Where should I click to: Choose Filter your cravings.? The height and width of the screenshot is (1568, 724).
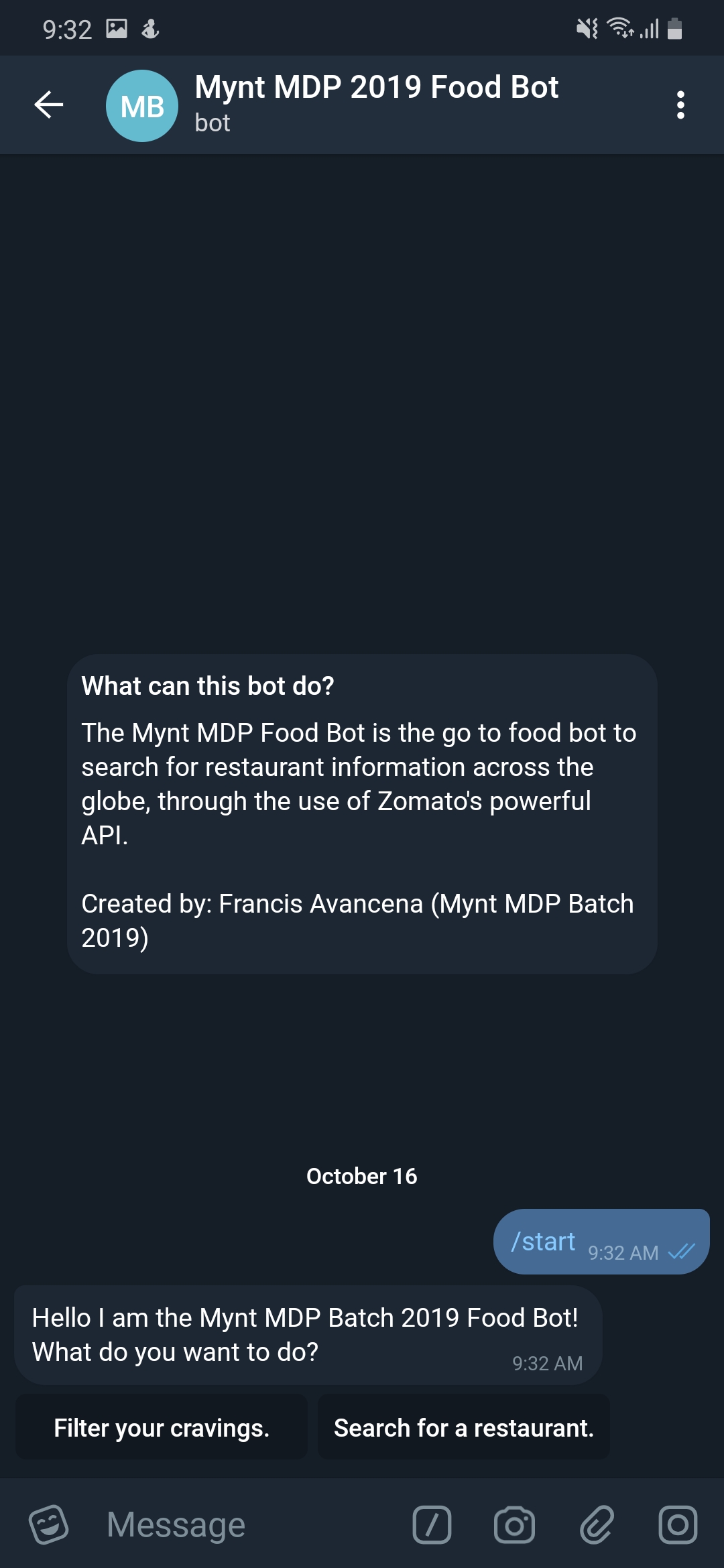click(x=162, y=1427)
